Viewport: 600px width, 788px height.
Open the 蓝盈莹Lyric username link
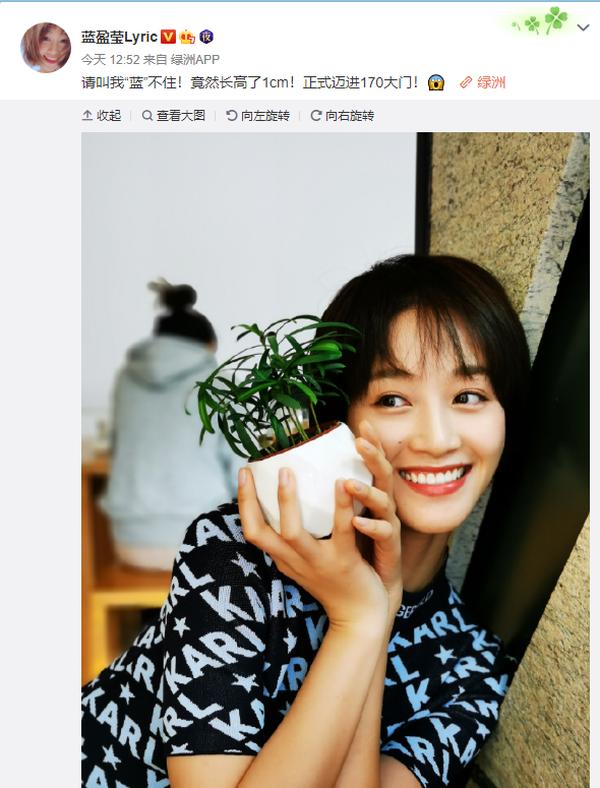(x=118, y=36)
